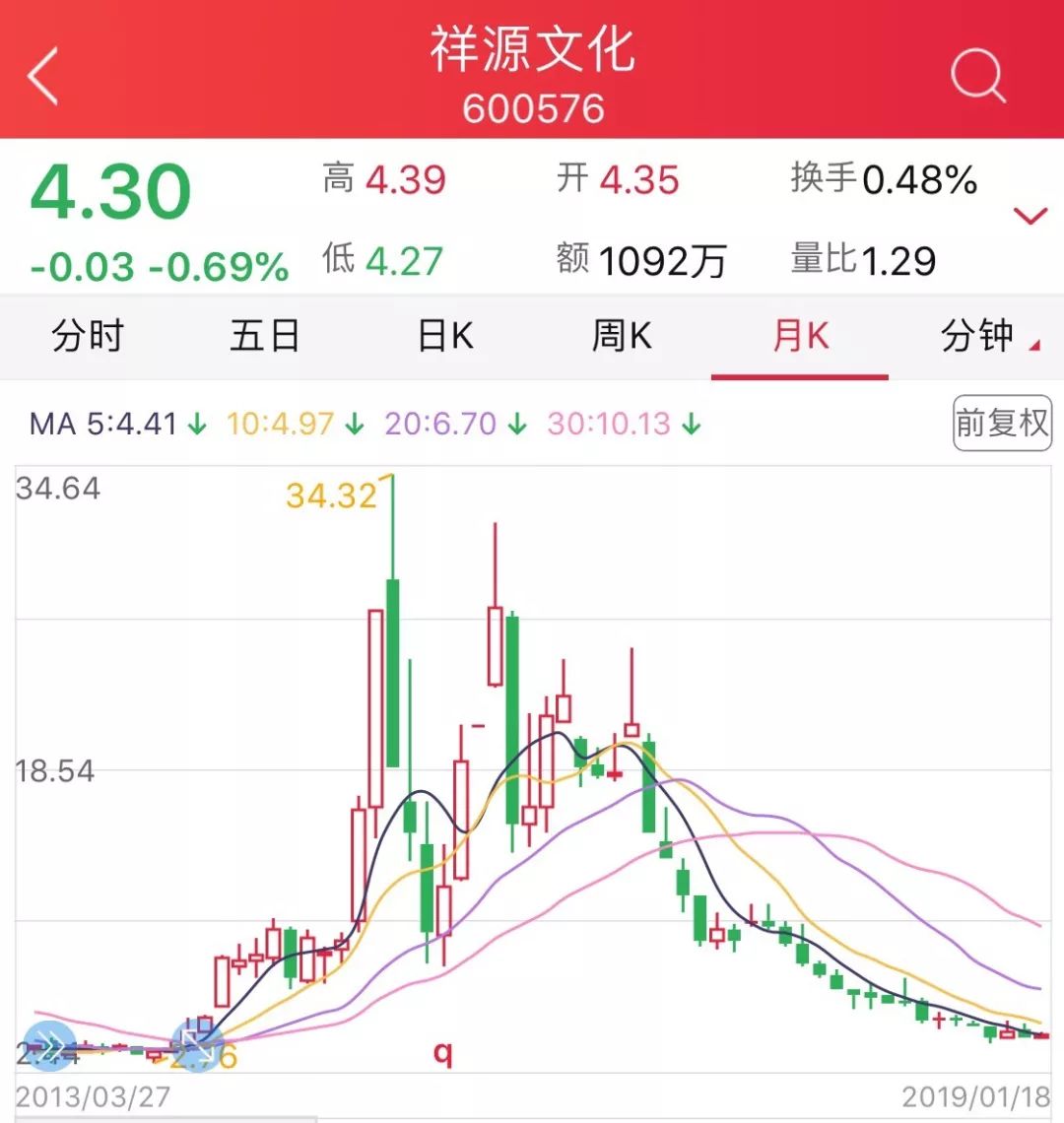Select the 周K weekly chart tab
The image size is (1064, 1123).
[622, 337]
